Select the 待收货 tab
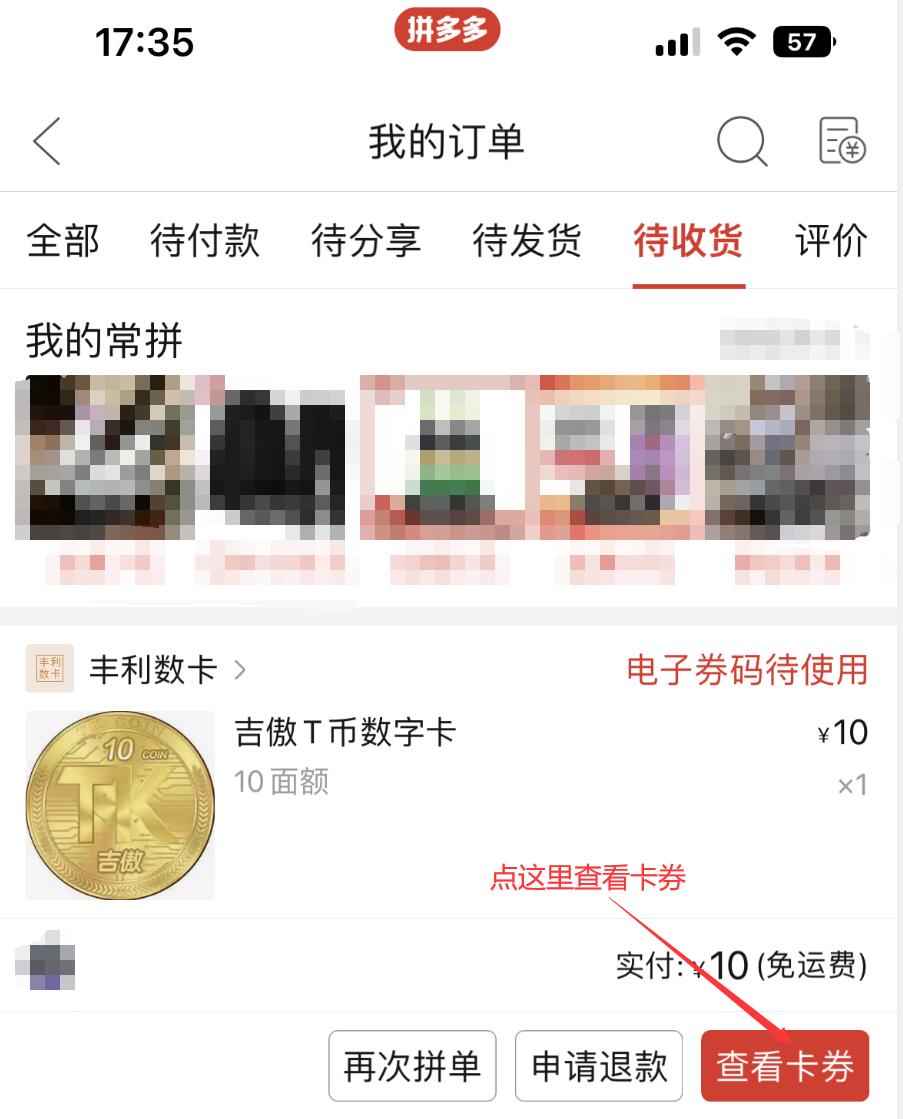Image resolution: width=903 pixels, height=1119 pixels. 688,241
